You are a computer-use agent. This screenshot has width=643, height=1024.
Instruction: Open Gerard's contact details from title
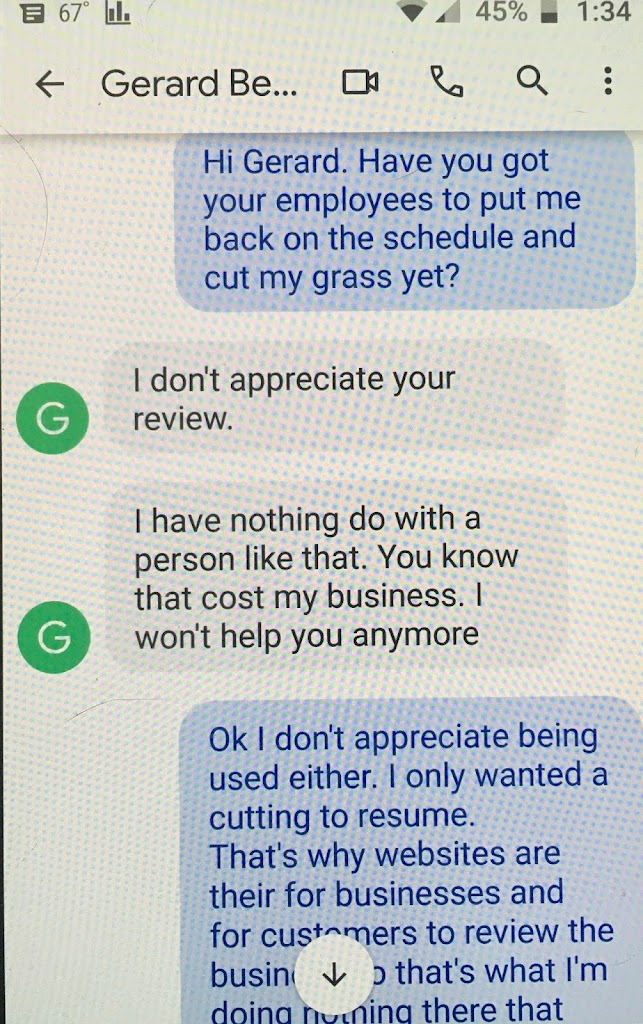point(199,84)
